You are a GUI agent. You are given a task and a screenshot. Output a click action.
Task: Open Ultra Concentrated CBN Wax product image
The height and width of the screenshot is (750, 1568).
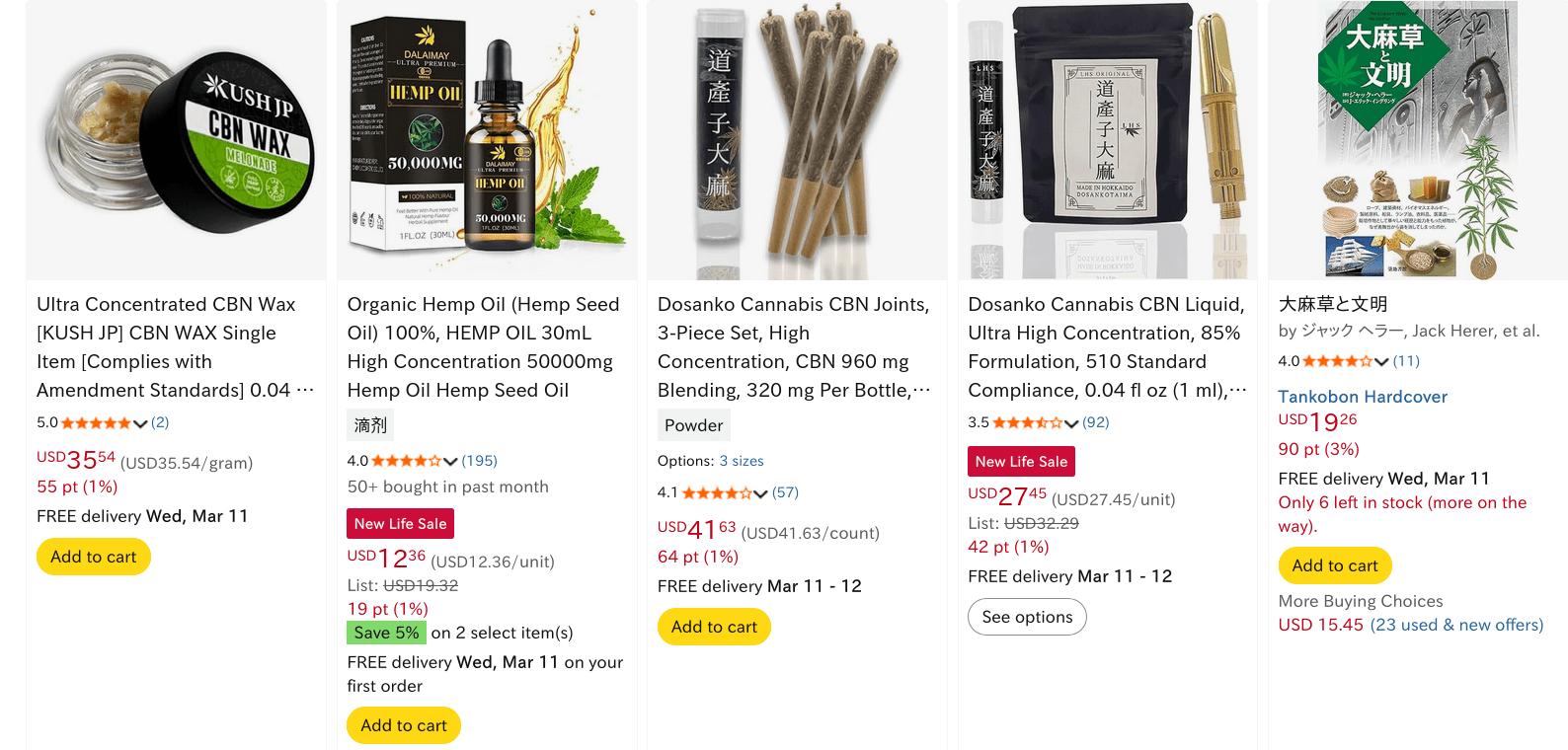click(x=176, y=140)
